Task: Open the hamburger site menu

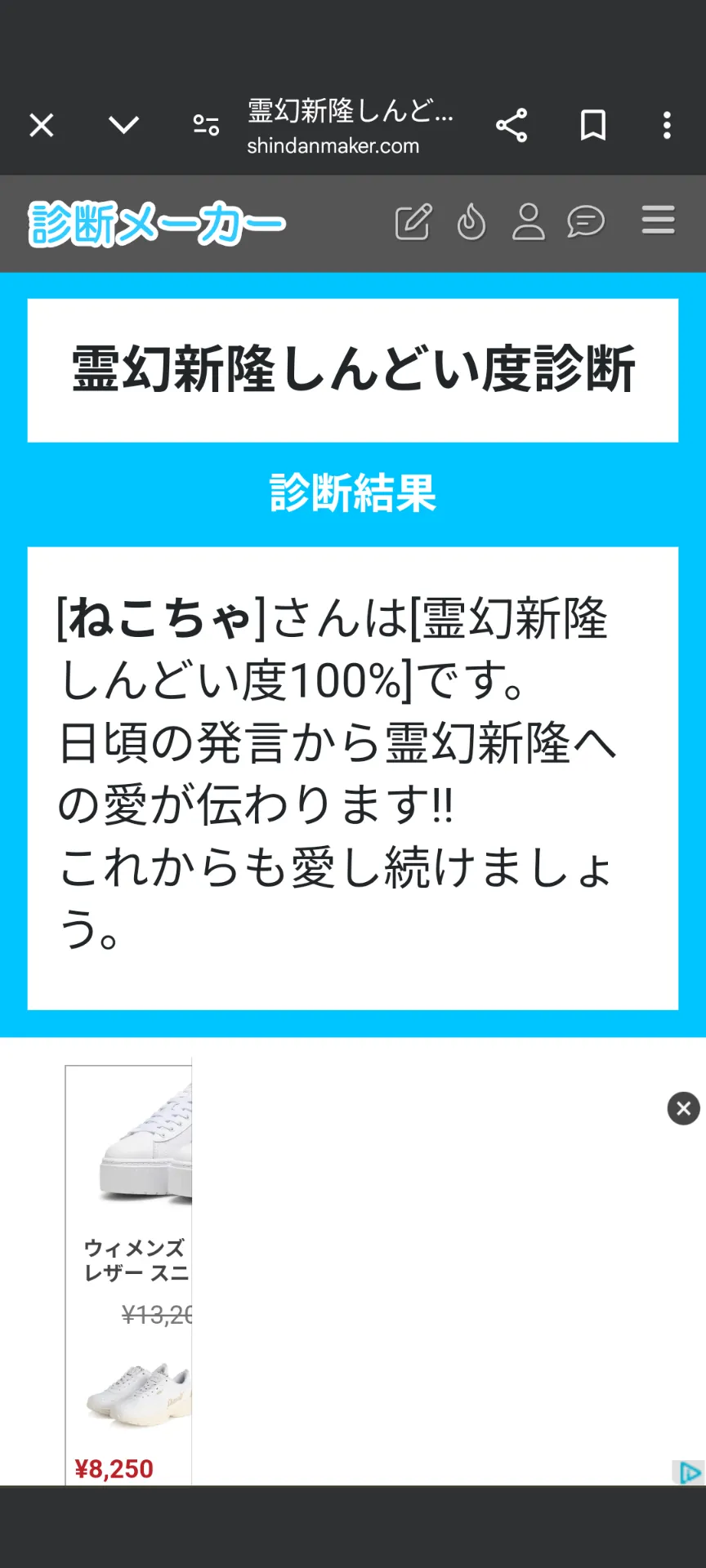Action: [658, 220]
